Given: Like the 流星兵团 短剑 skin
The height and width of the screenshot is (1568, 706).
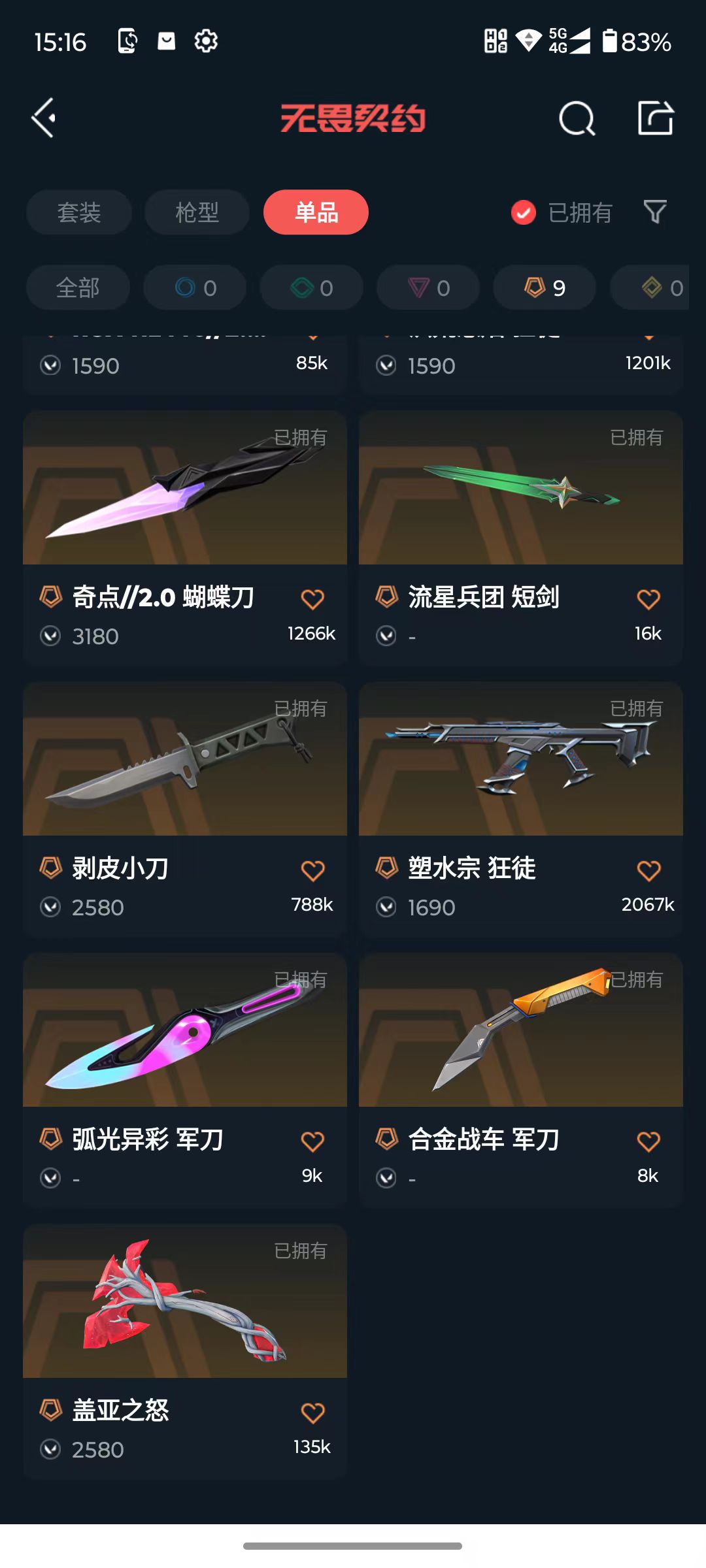Looking at the screenshot, I should pyautogui.click(x=648, y=599).
